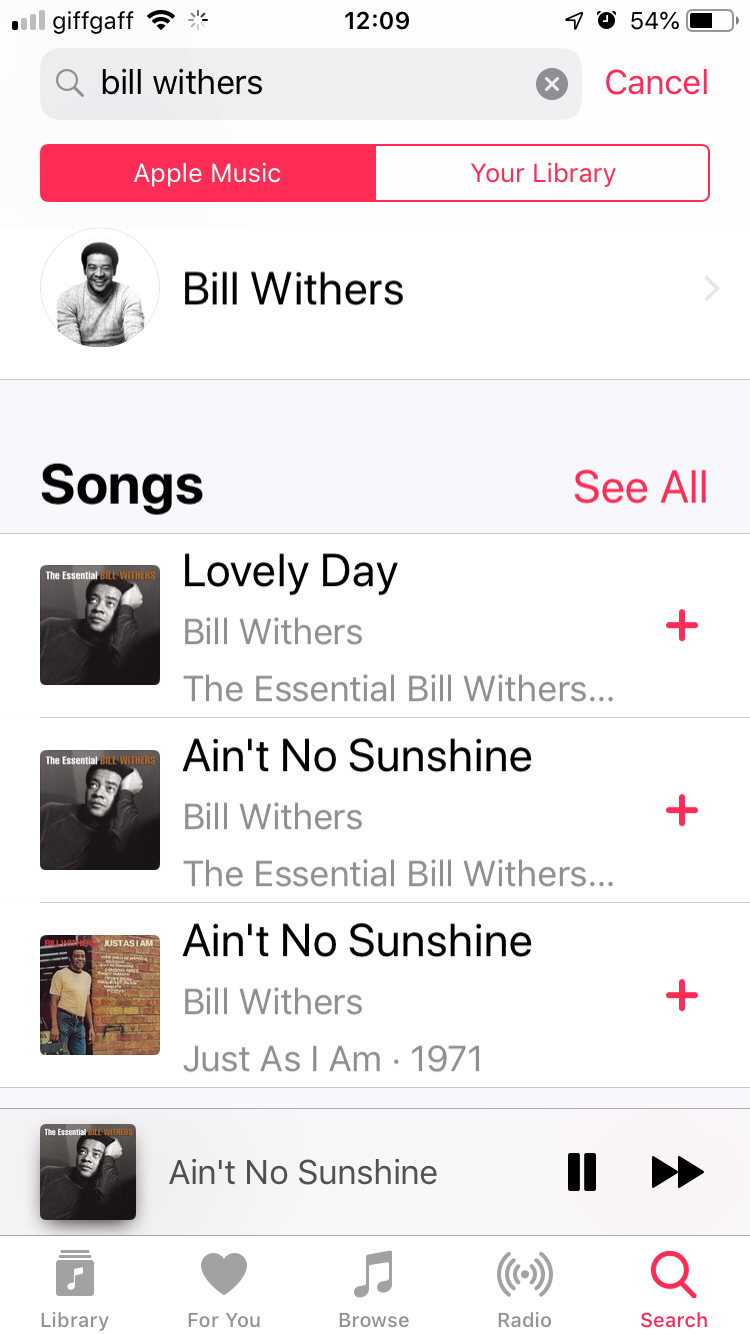Add Essential album Ain't No Sunshine to library
The height and width of the screenshot is (1334, 750).
[682, 811]
